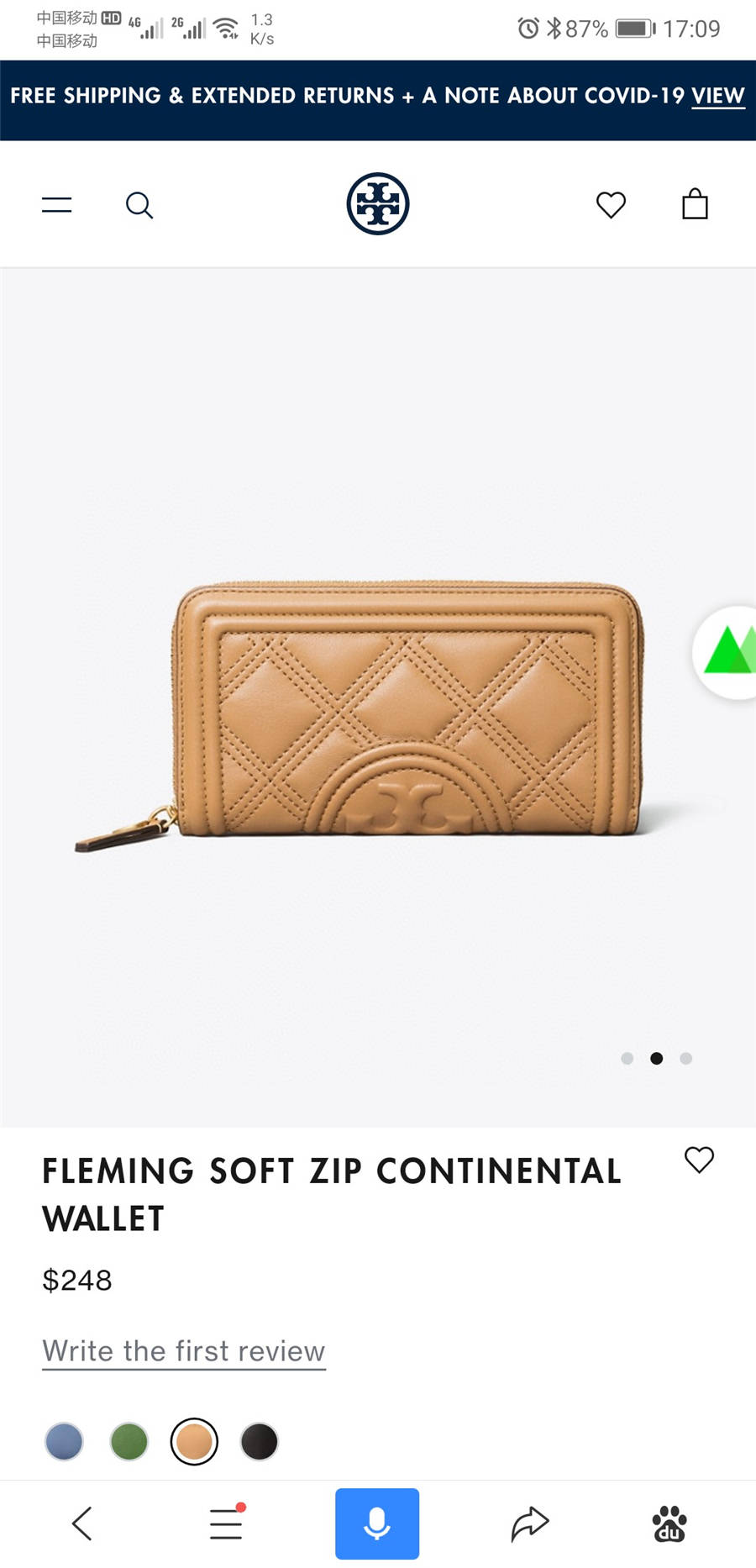Open Baidu home paw icon
The image size is (756, 1568).
pos(669,1523)
